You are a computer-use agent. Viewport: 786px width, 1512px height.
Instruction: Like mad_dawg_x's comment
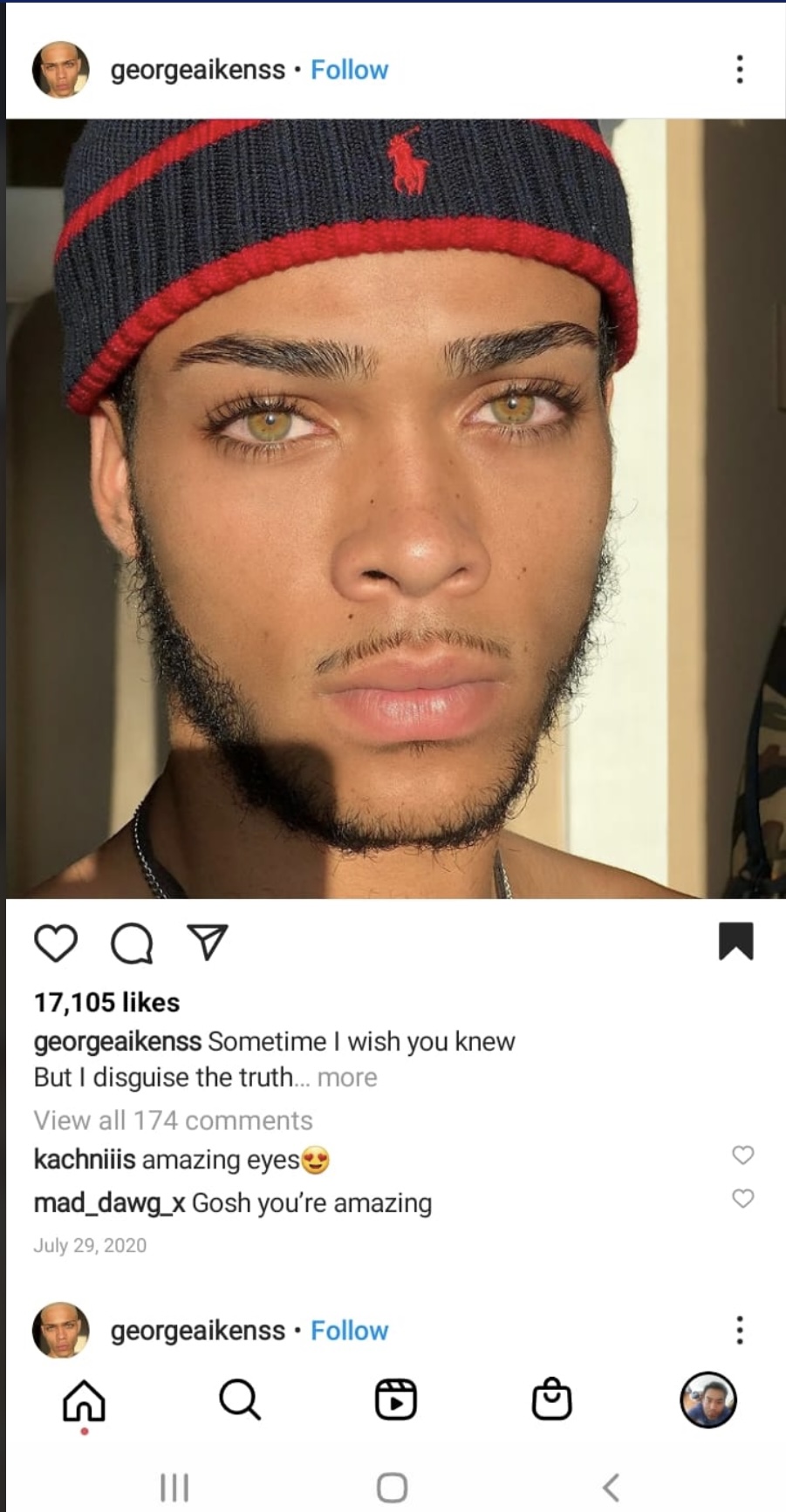[x=742, y=1199]
